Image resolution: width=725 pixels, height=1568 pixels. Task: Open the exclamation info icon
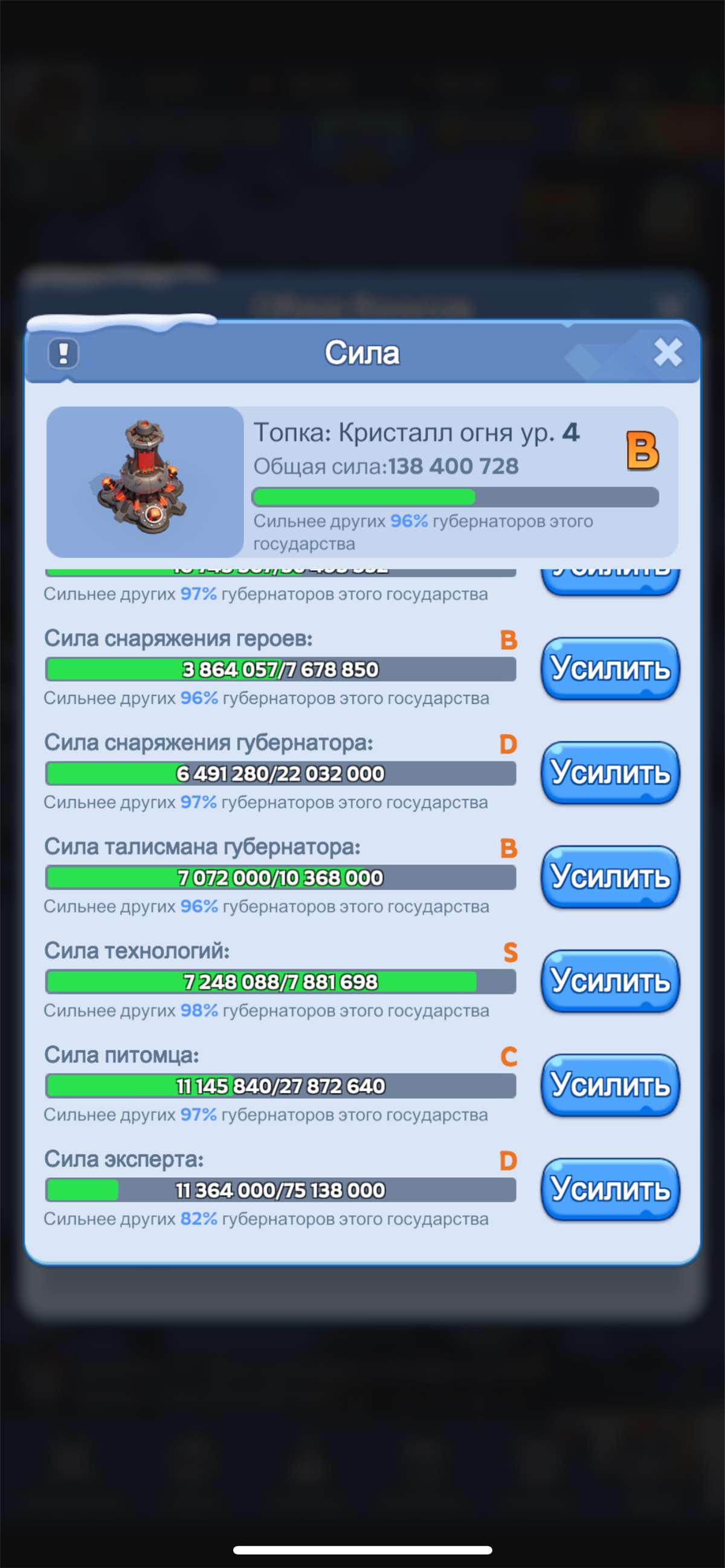63,353
